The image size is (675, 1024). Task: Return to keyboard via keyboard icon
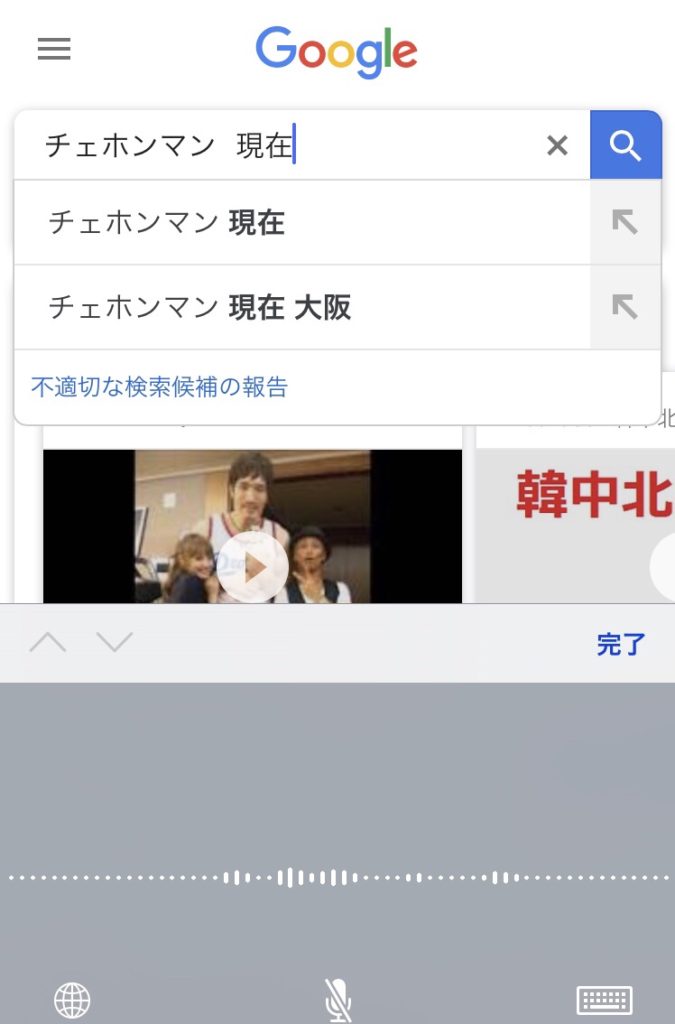click(x=604, y=999)
